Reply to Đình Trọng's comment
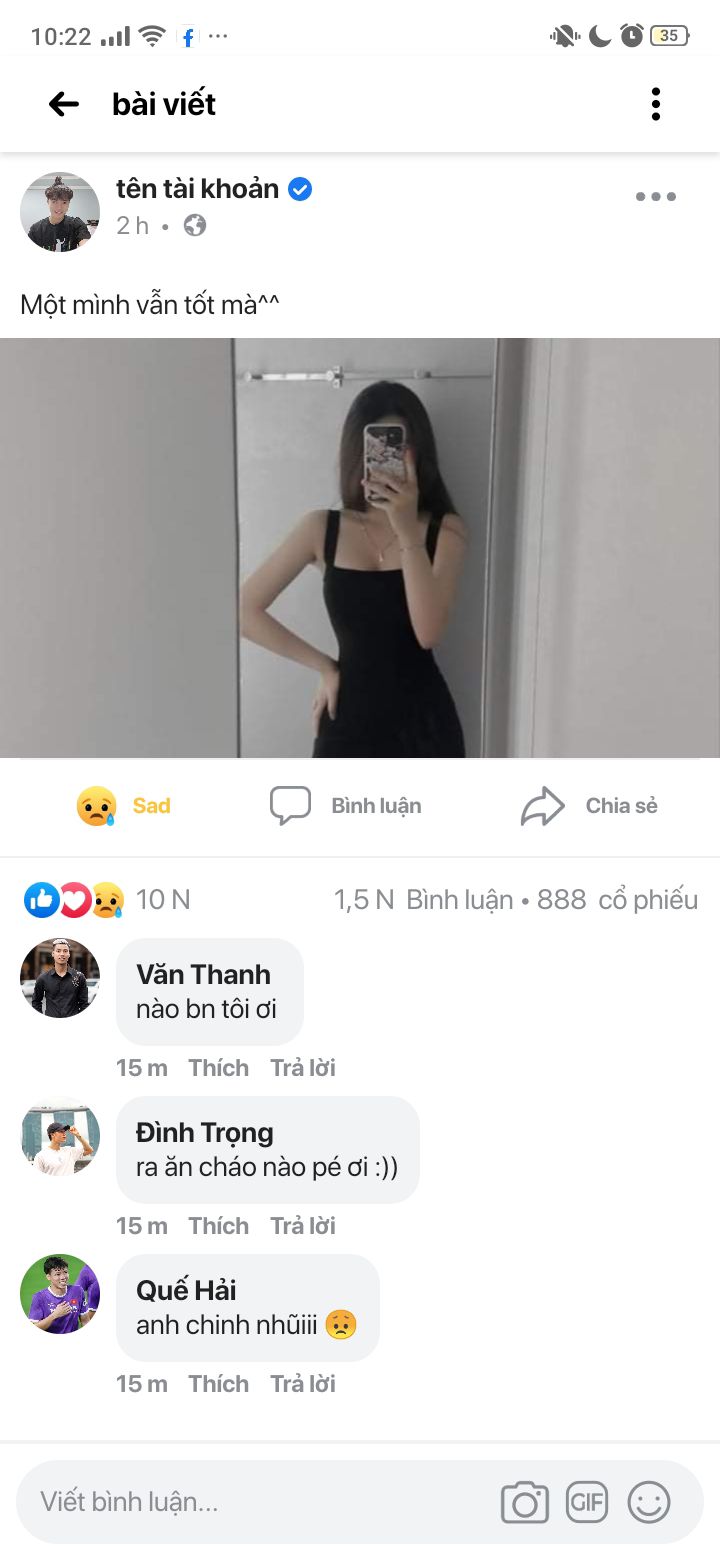720x1560 pixels. tap(302, 1226)
